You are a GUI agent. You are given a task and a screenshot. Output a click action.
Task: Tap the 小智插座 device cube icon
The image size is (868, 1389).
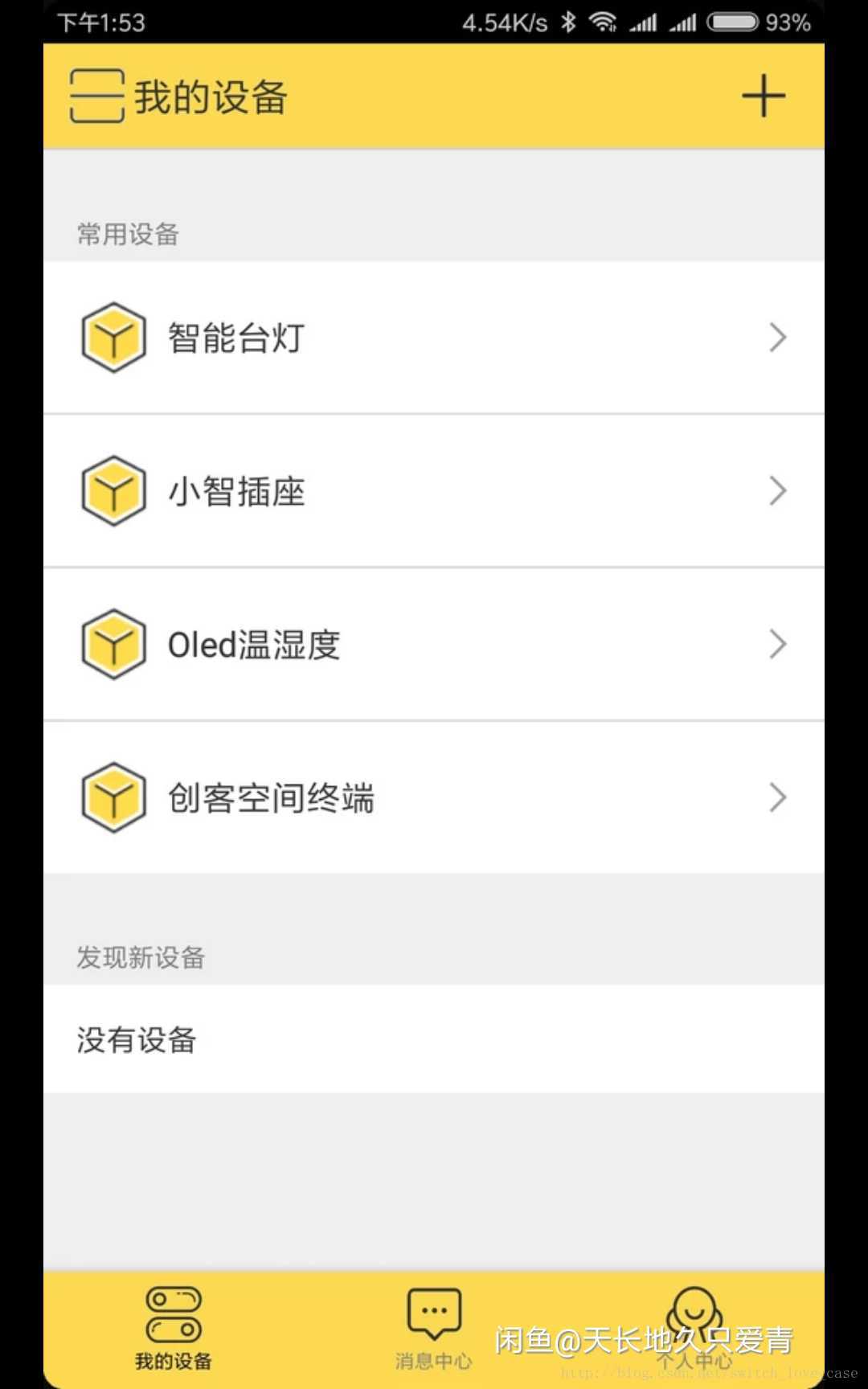(113, 491)
